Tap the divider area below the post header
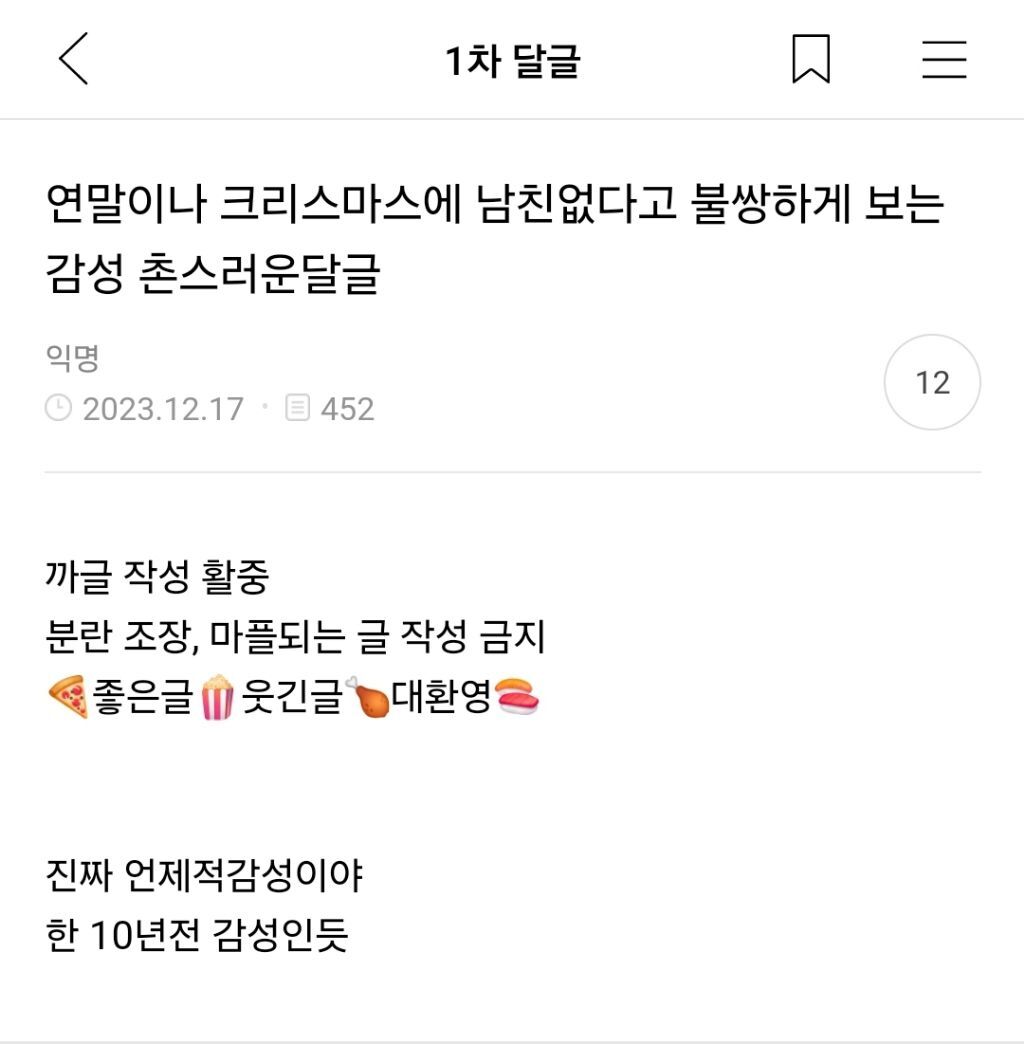The image size is (1024, 1044). coord(512,470)
